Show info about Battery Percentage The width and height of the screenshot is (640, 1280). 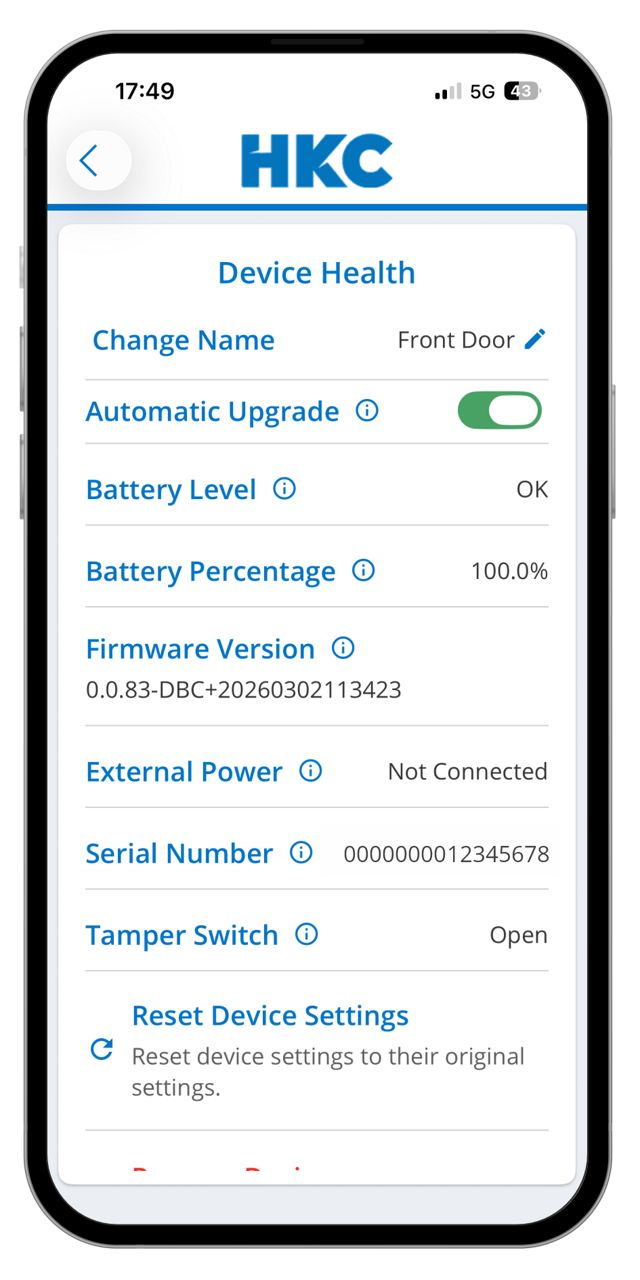click(364, 571)
